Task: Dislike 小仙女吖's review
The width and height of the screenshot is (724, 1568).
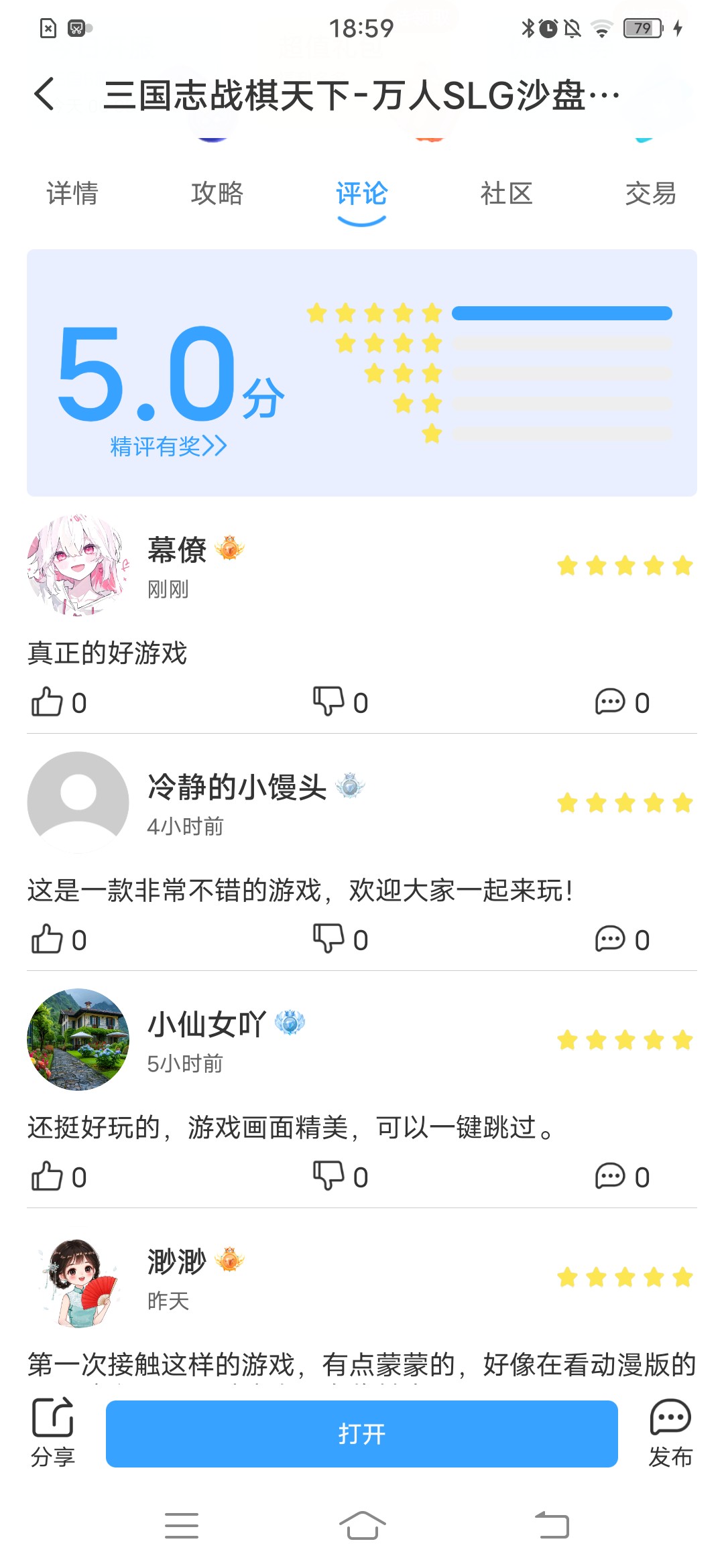Action: (328, 1177)
